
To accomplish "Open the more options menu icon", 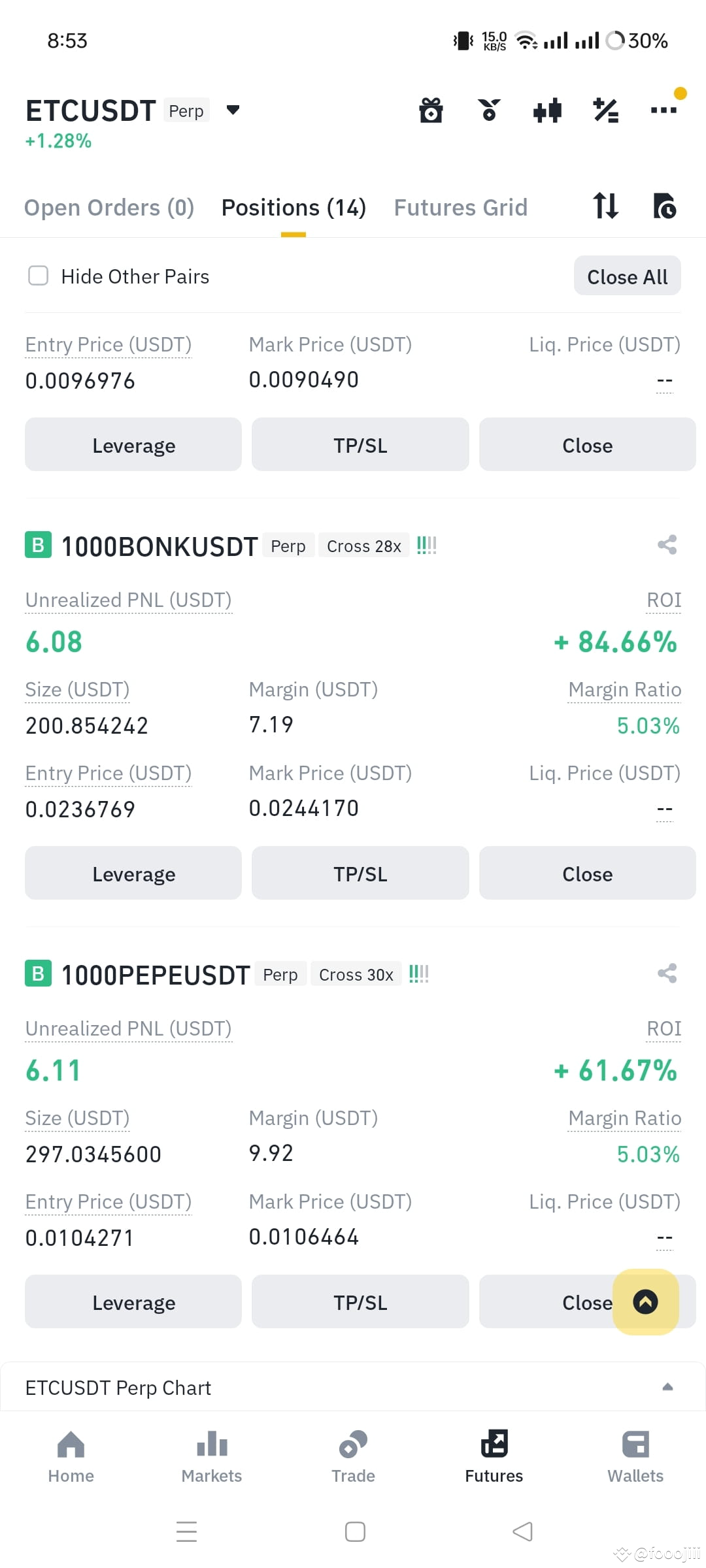I will 663,110.
